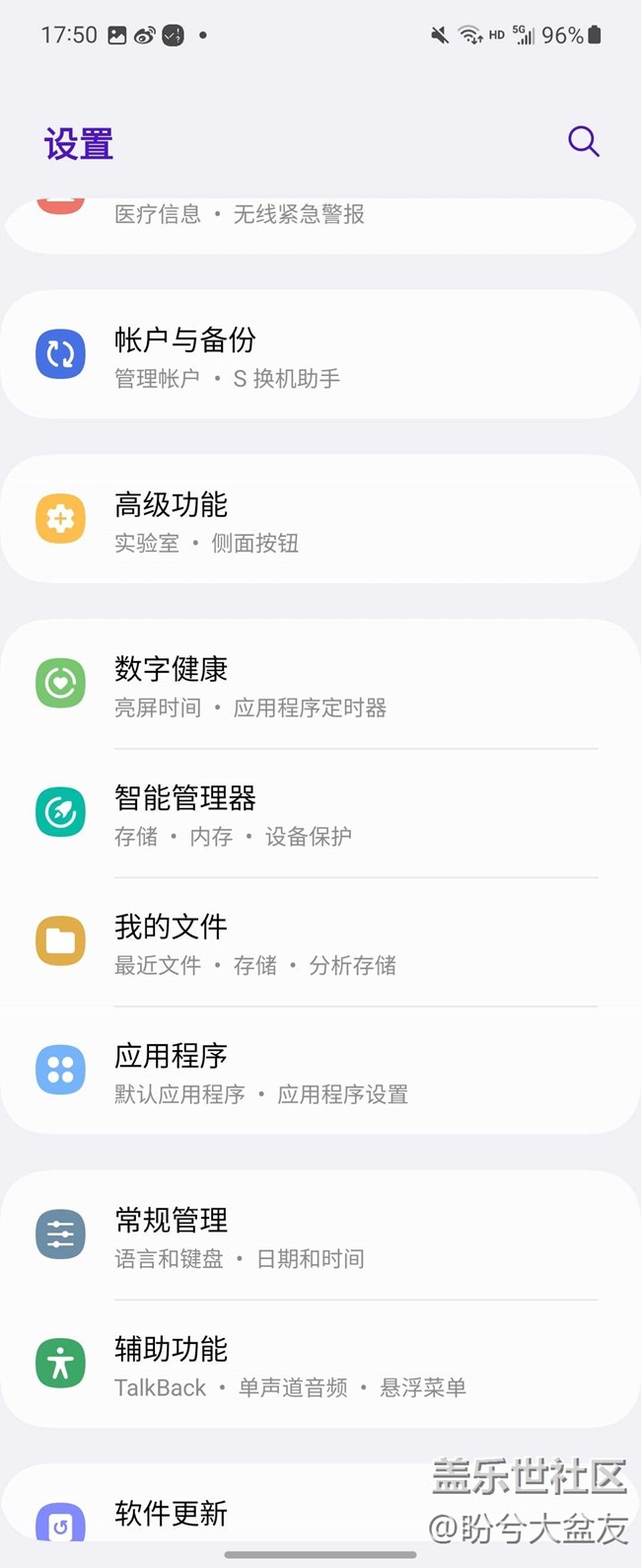This screenshot has height=1568, width=641.
Task: Open the settings search icon
Action: point(583,141)
